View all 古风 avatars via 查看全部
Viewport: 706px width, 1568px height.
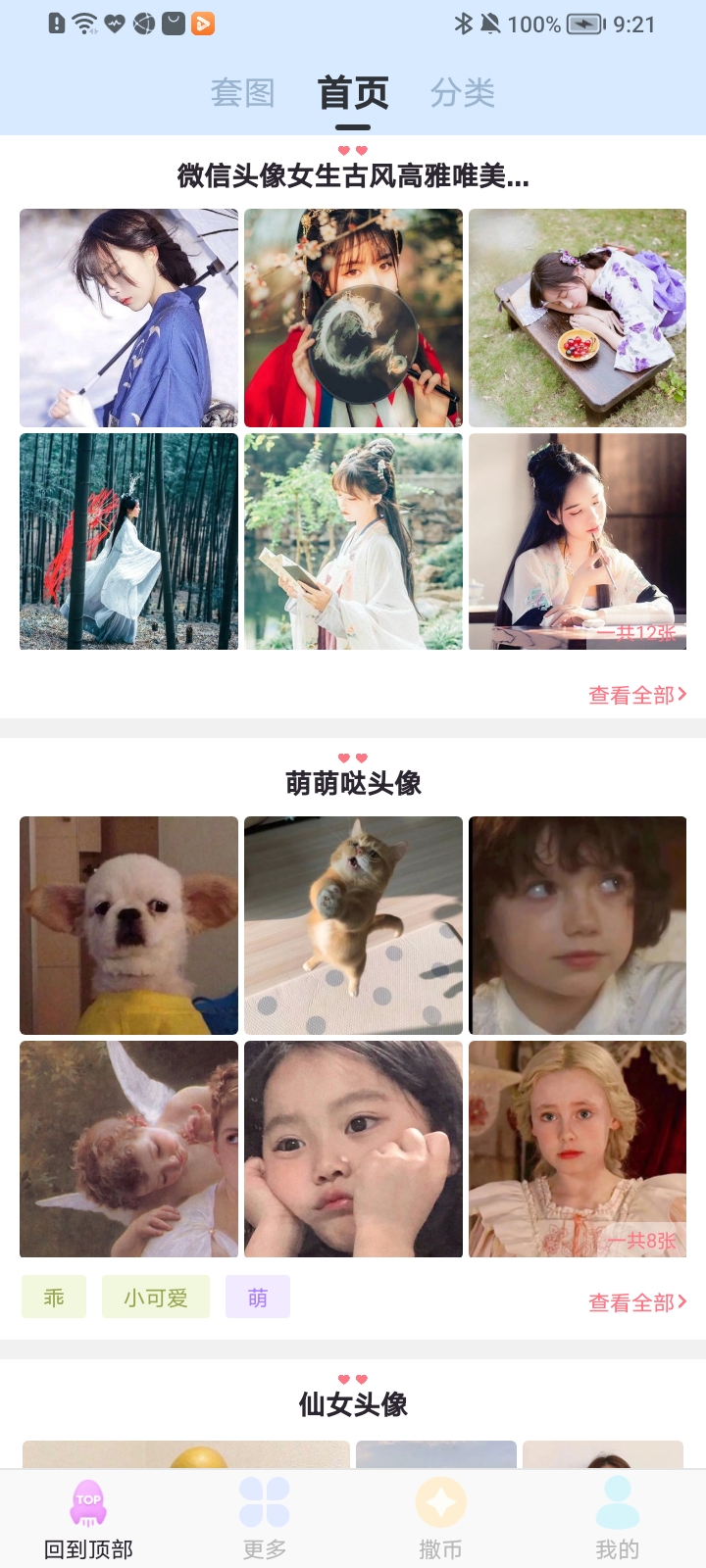point(636,695)
